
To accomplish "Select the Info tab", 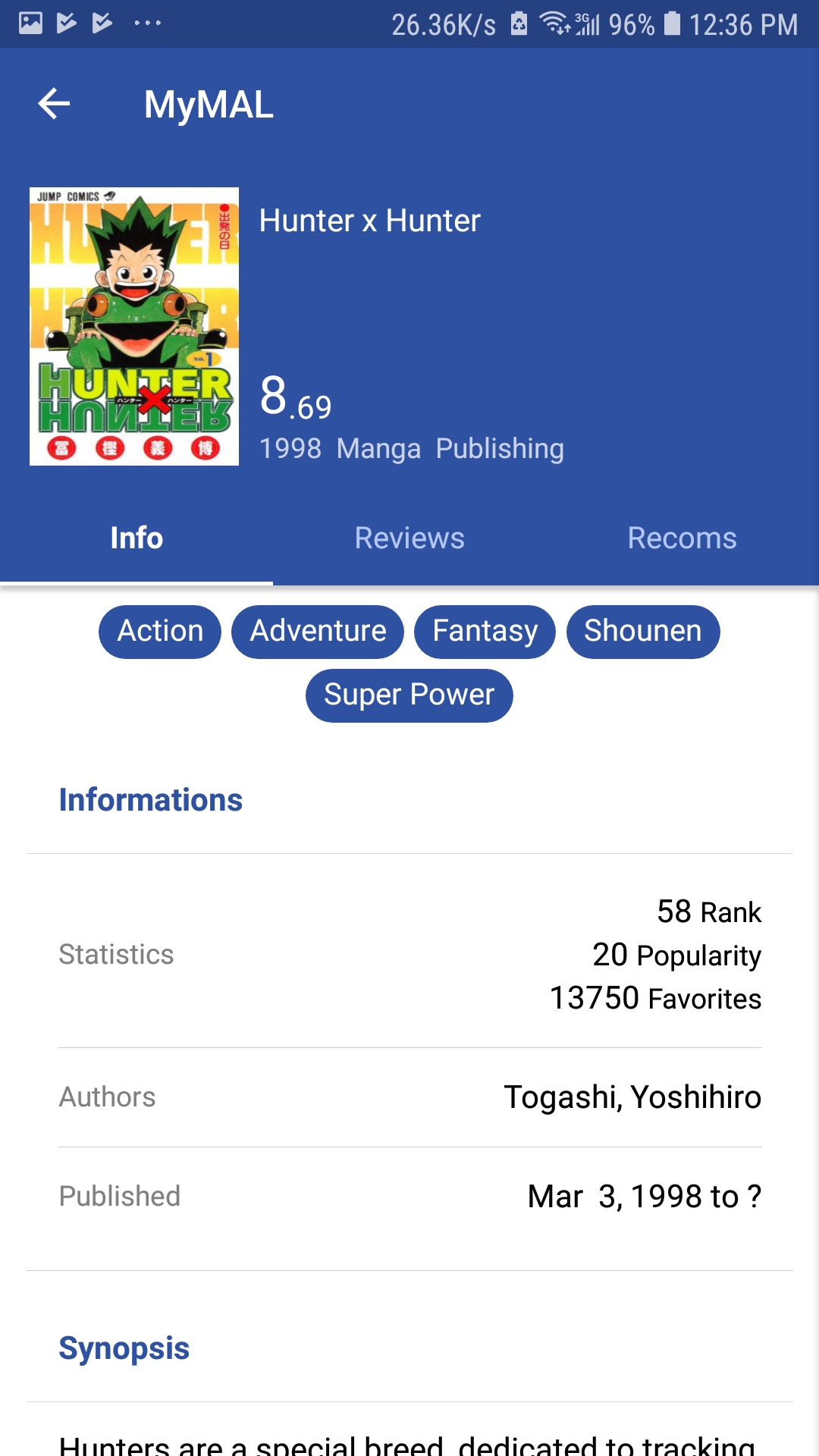I will tap(136, 537).
